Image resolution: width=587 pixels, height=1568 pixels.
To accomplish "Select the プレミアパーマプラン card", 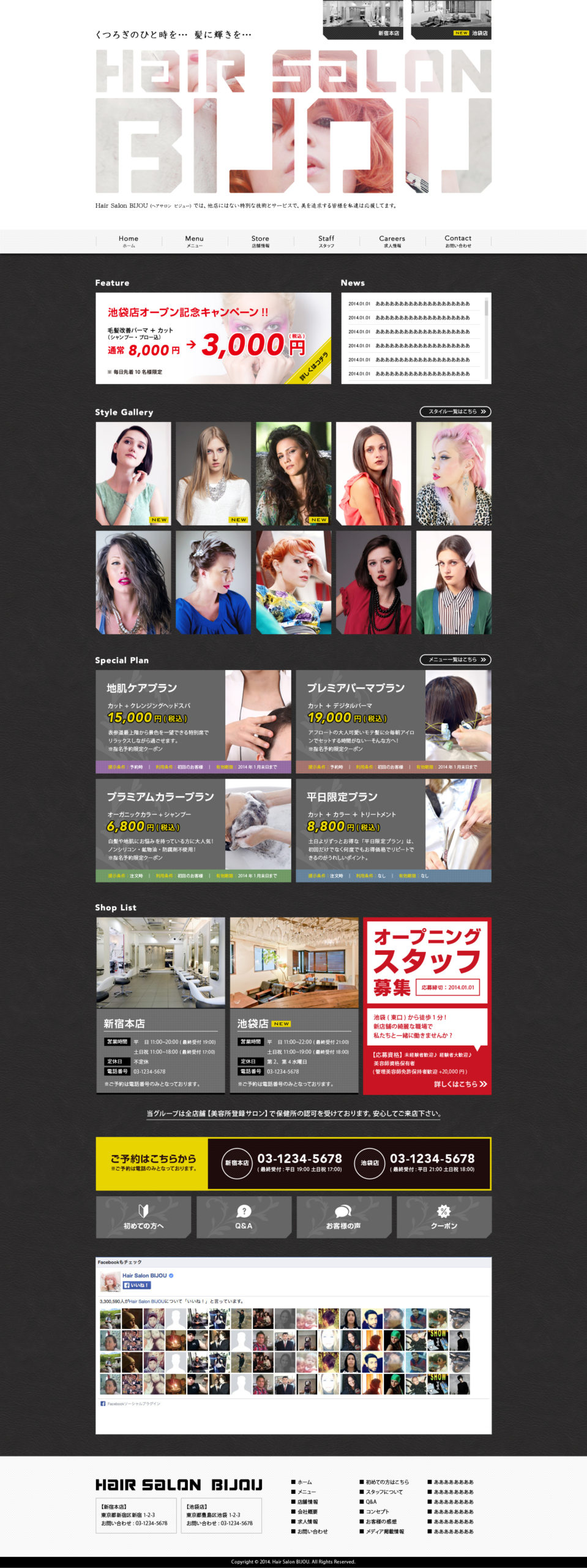I will pyautogui.click(x=393, y=721).
